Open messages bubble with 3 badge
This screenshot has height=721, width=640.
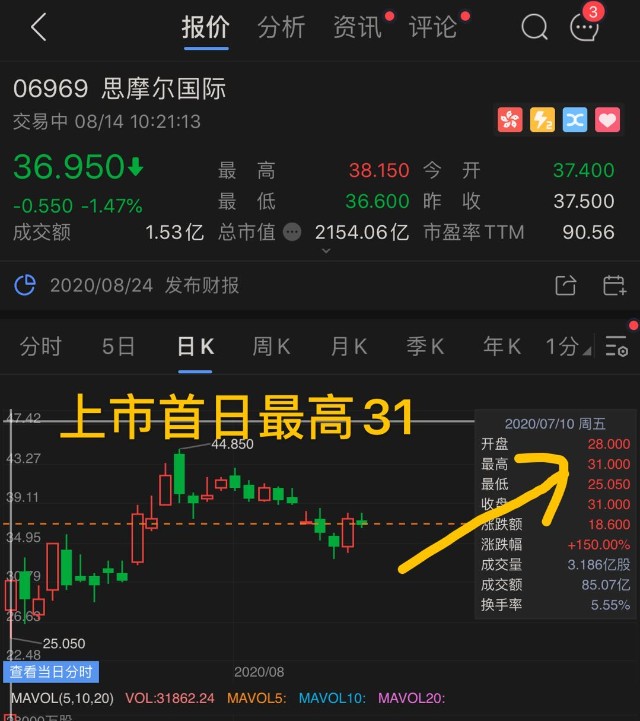pyautogui.click(x=585, y=27)
